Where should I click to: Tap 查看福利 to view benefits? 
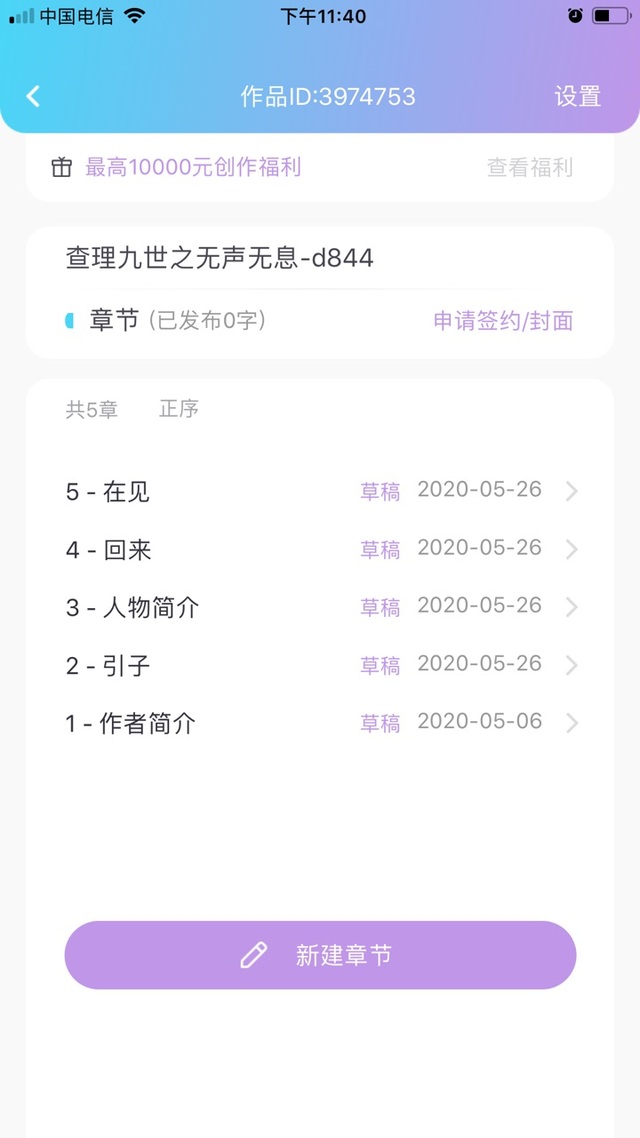pos(529,168)
